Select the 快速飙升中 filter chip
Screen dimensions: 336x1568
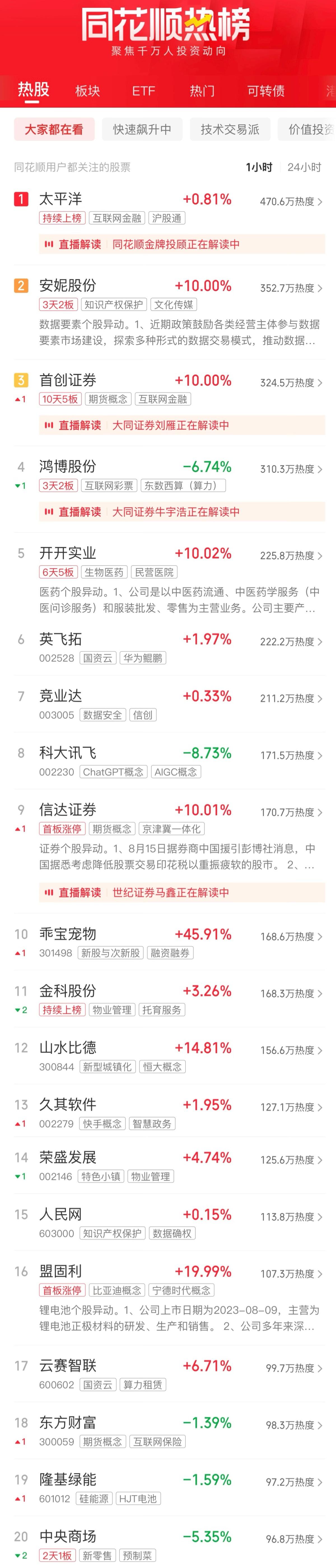click(x=142, y=129)
